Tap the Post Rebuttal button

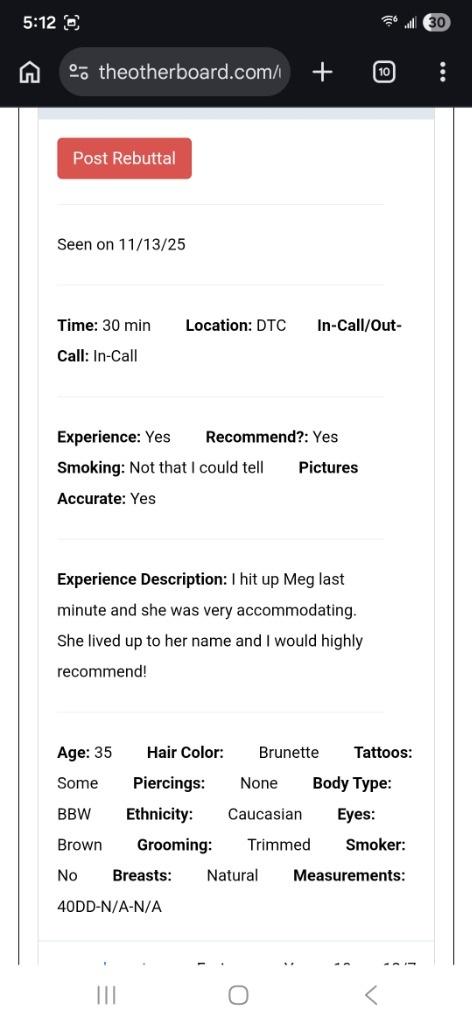coord(125,158)
